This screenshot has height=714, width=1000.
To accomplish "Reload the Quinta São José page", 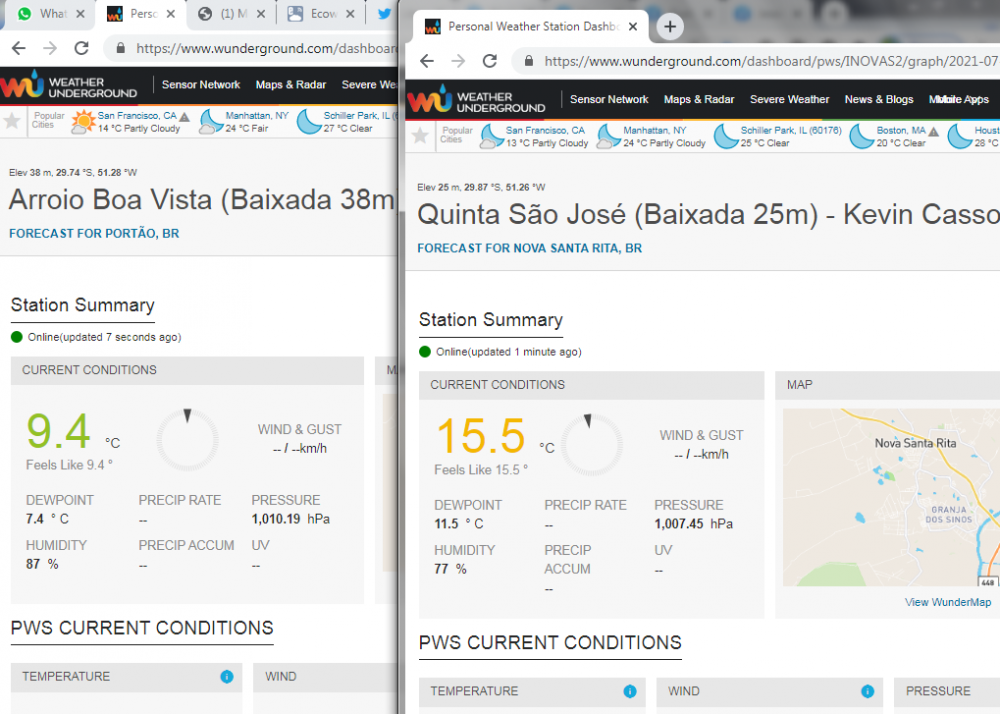I will 490,61.
